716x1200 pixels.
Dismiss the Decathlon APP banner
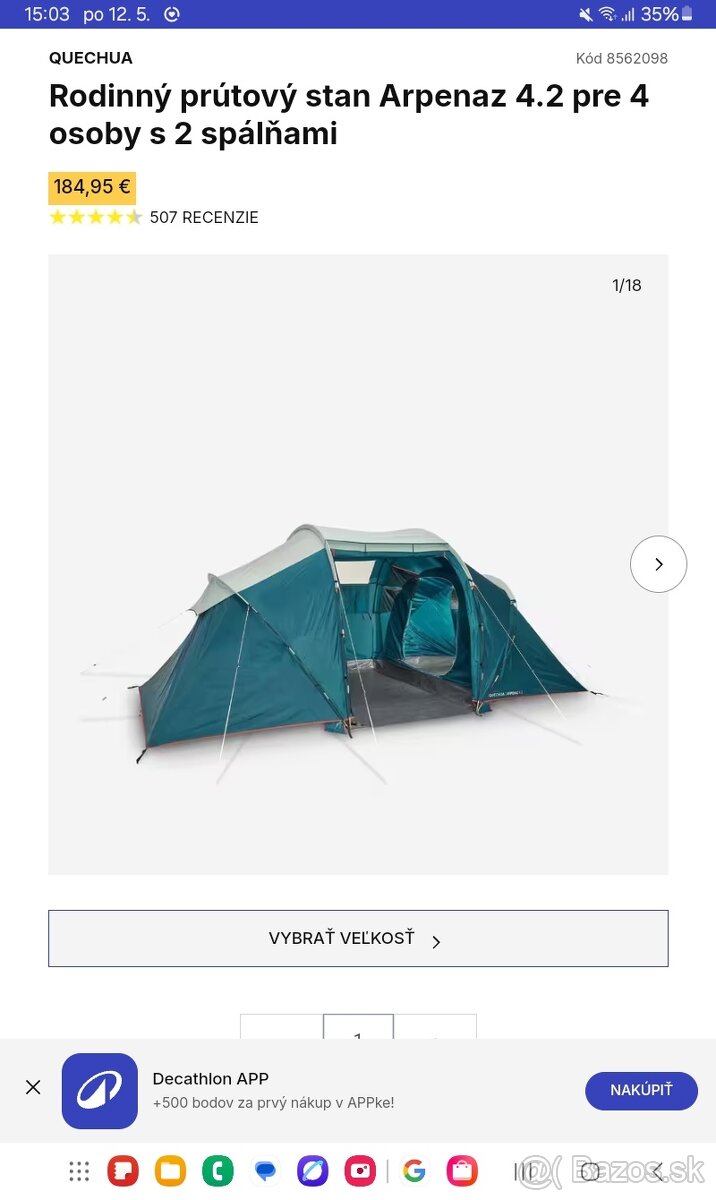pyautogui.click(x=33, y=1087)
